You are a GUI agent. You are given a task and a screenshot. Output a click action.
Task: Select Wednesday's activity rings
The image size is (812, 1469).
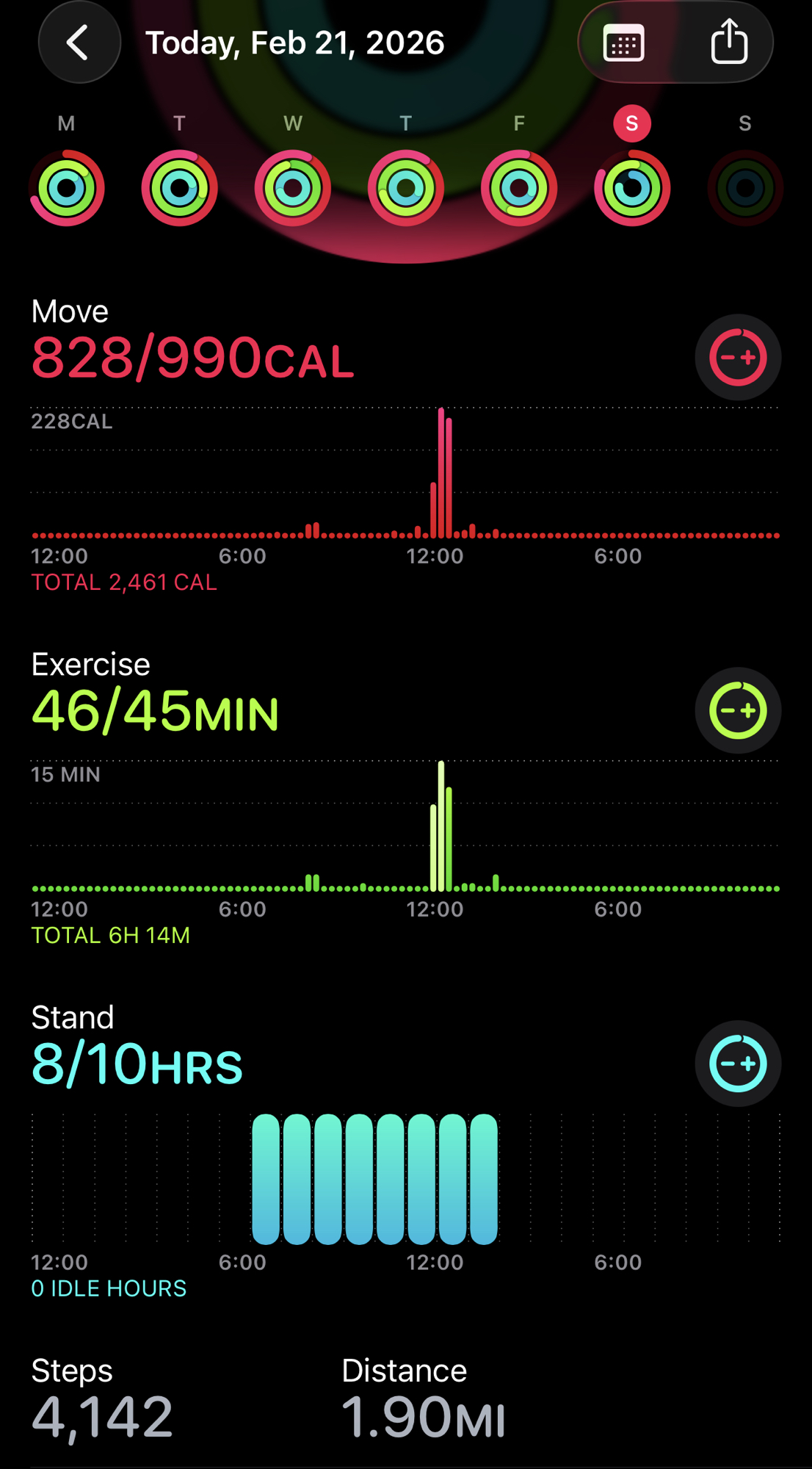[x=293, y=188]
